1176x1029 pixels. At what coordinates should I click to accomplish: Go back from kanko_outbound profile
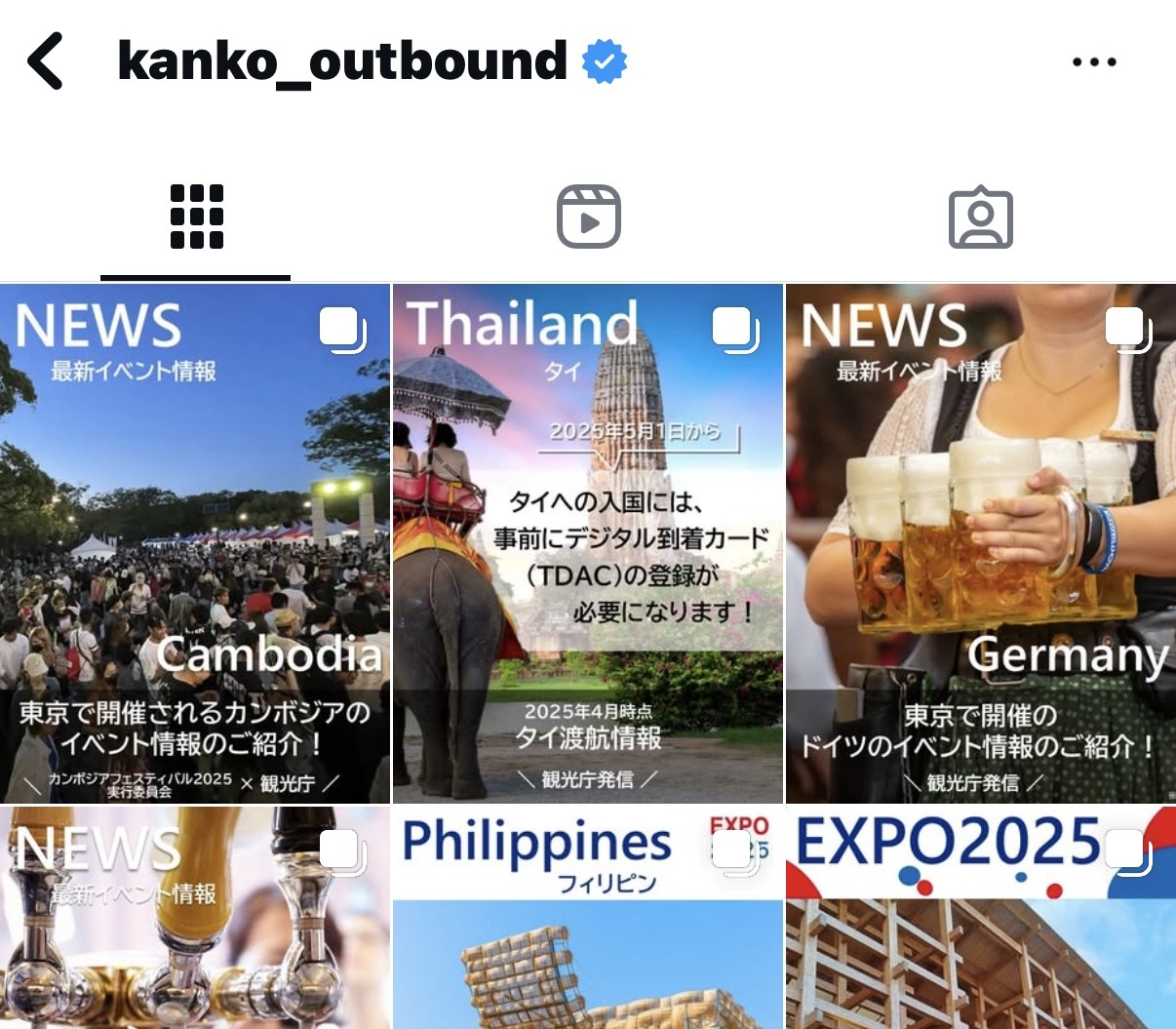click(46, 60)
